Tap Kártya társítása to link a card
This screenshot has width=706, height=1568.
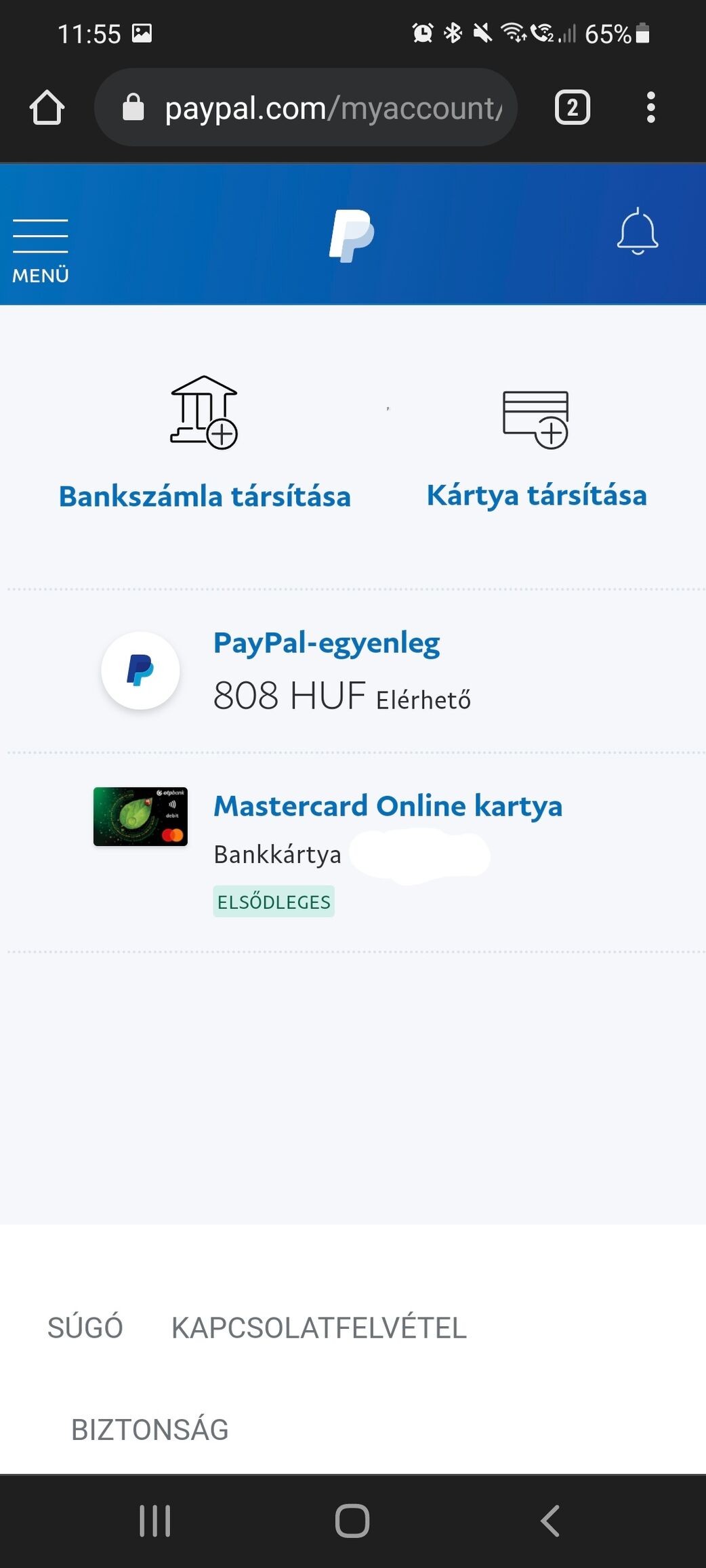pos(536,494)
